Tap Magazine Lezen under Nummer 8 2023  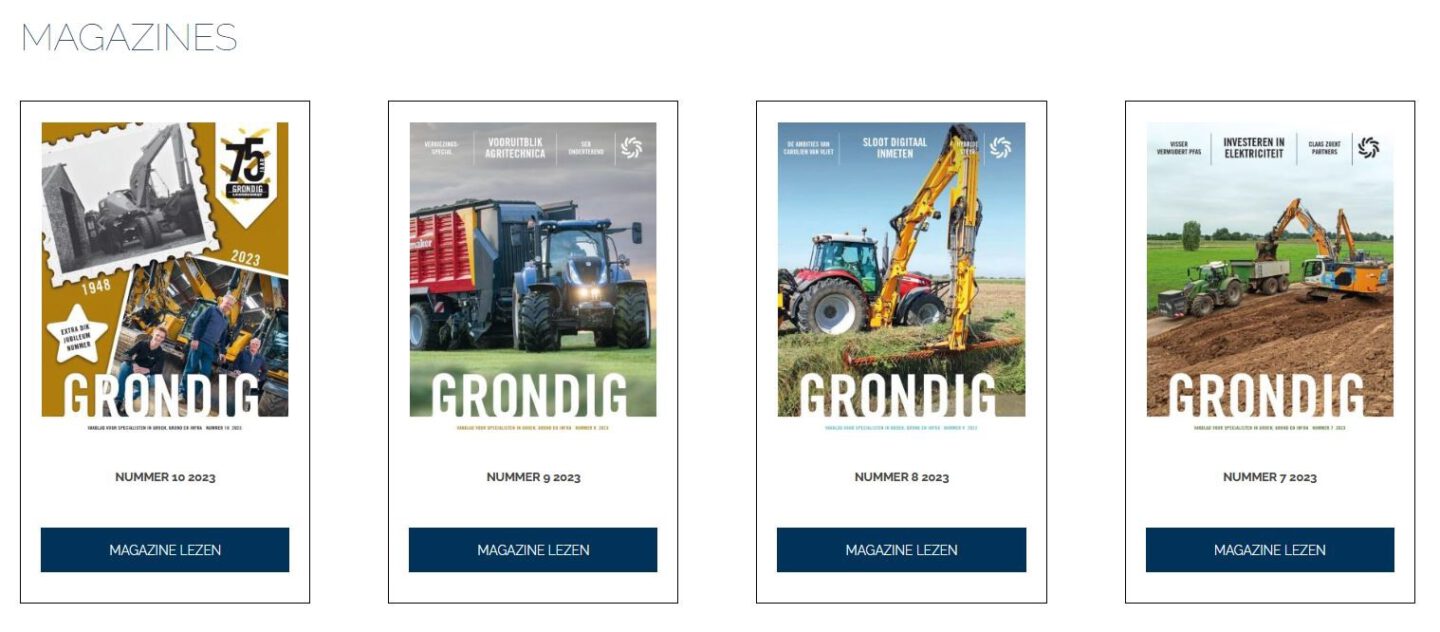point(901,550)
